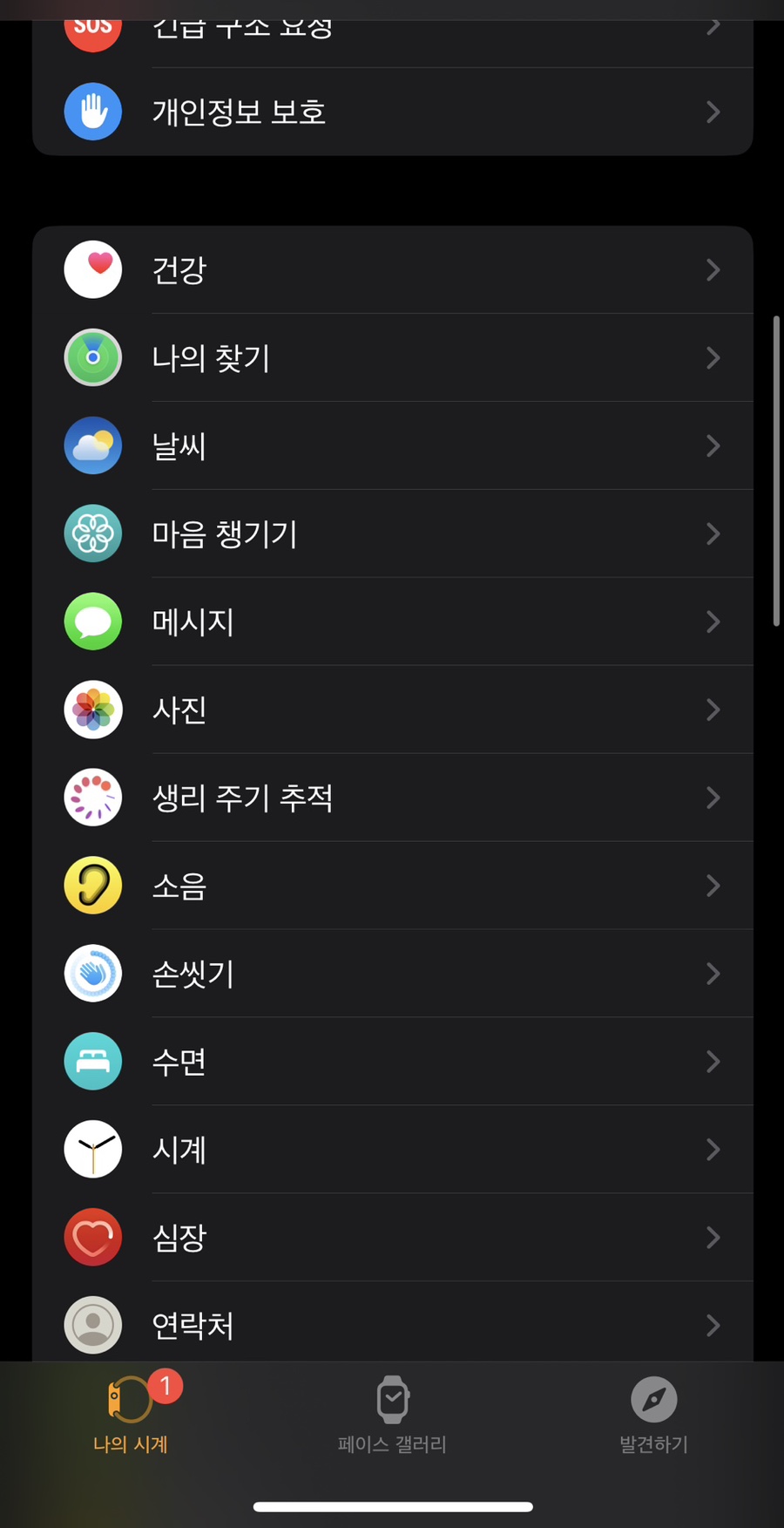Select the 시계 settings row
This screenshot has width=784, height=1528.
click(392, 1150)
